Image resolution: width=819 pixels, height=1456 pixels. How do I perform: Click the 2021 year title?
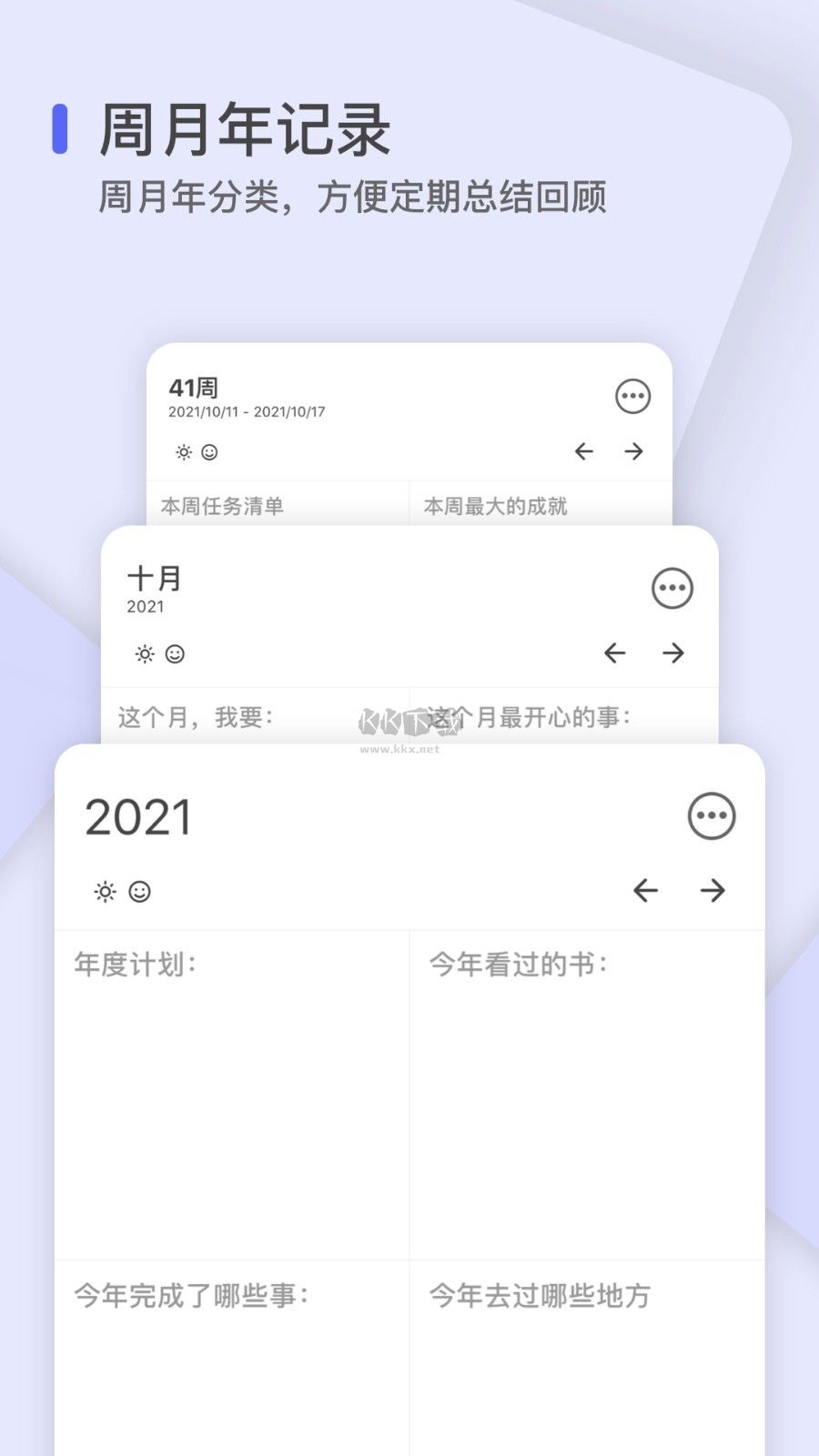[136, 817]
